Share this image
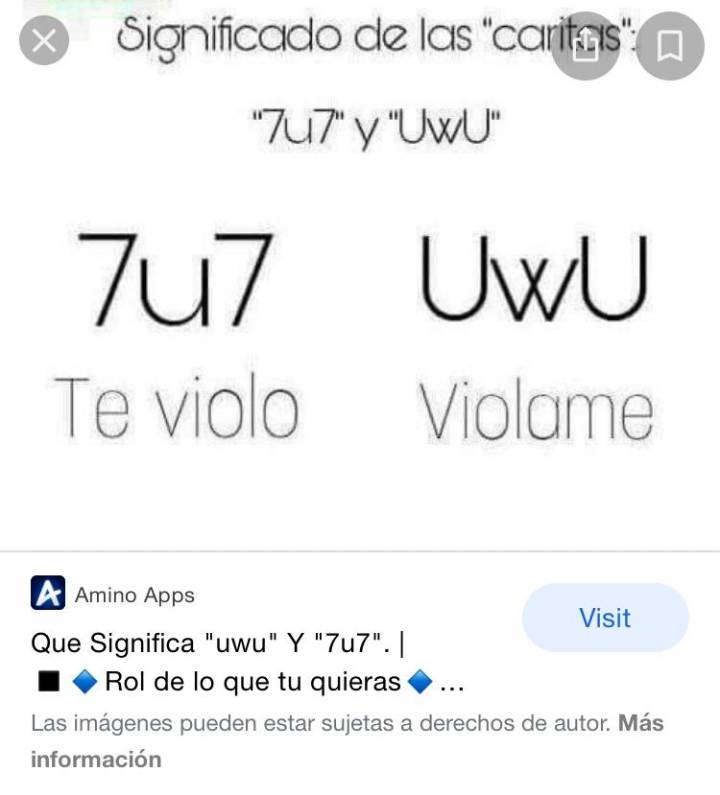The width and height of the screenshot is (720, 795). [x=587, y=45]
